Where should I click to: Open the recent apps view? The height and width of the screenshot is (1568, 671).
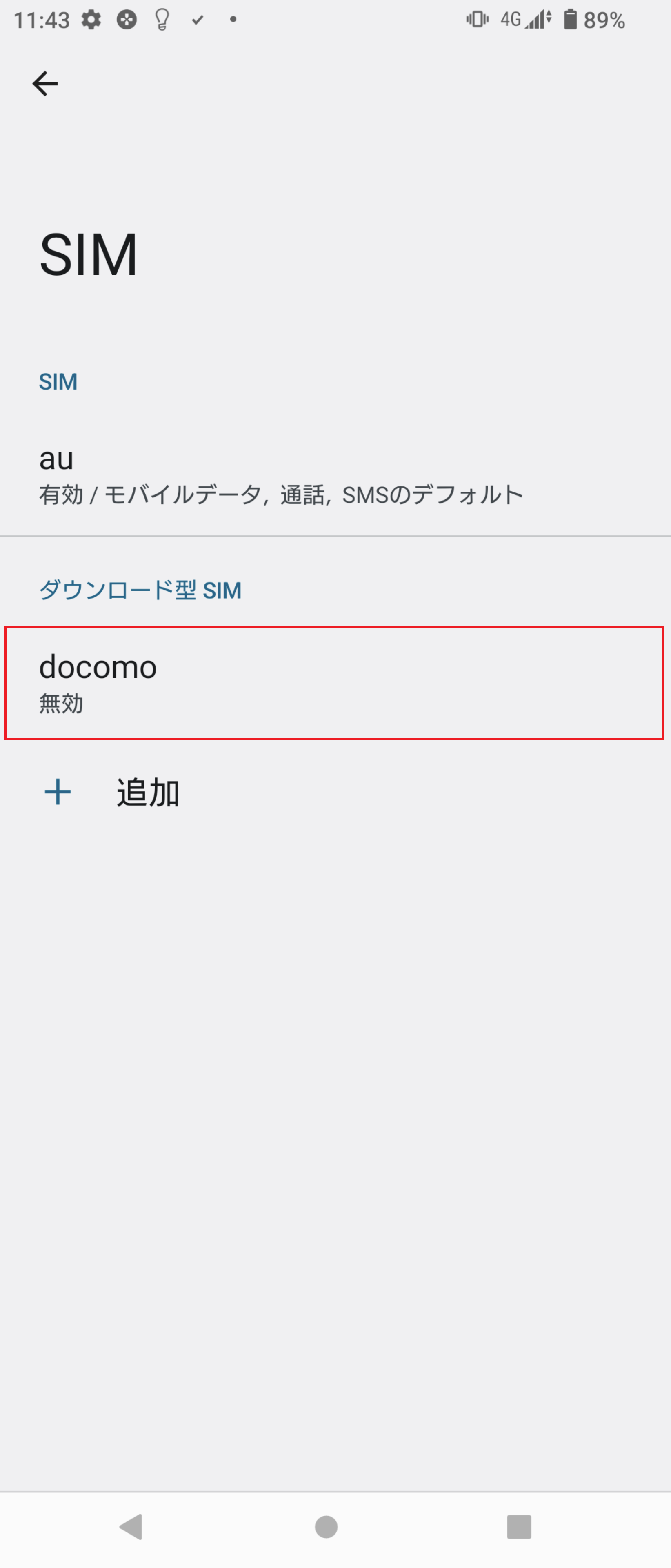click(519, 1526)
